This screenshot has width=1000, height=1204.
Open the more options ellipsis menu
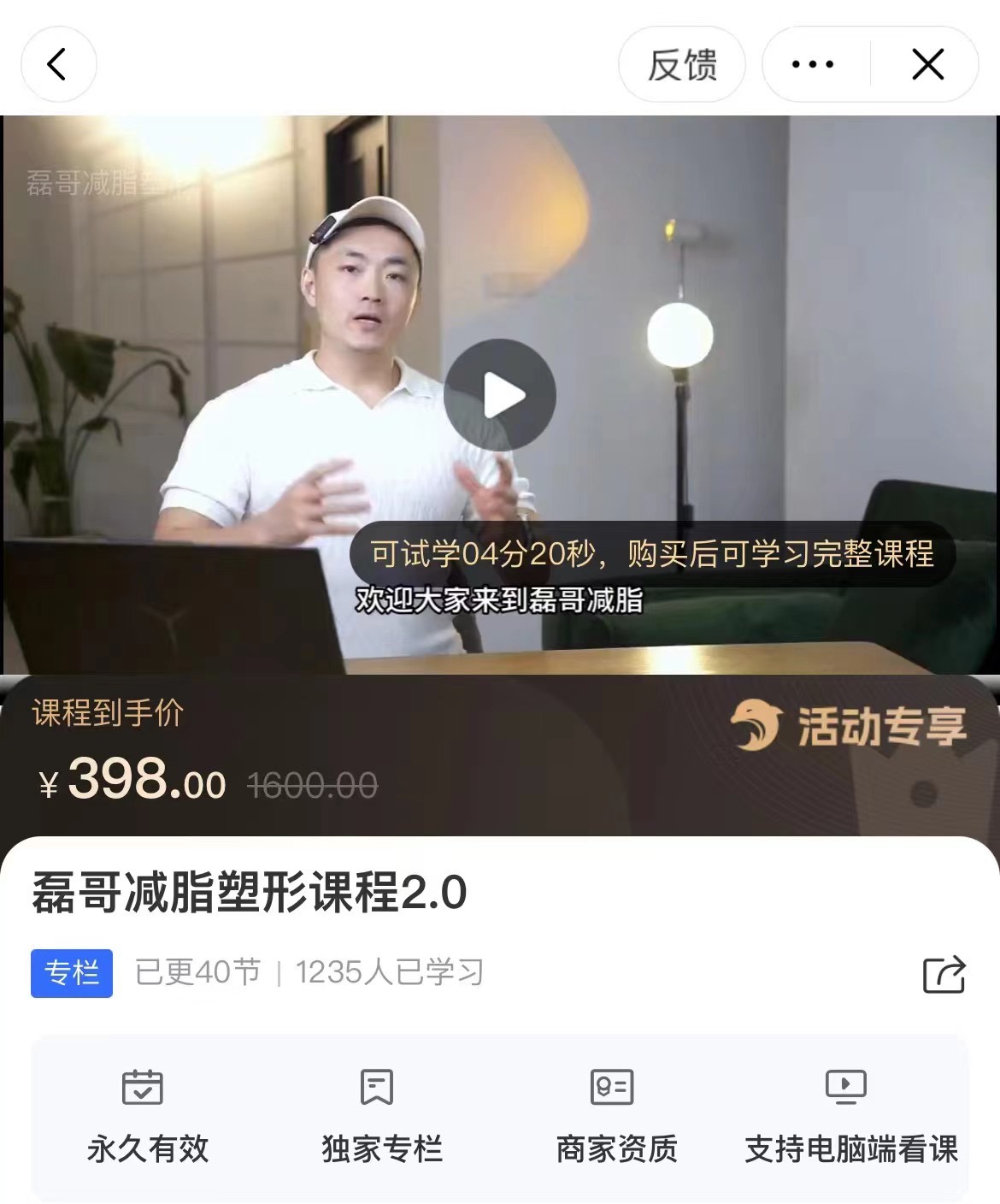point(813,62)
